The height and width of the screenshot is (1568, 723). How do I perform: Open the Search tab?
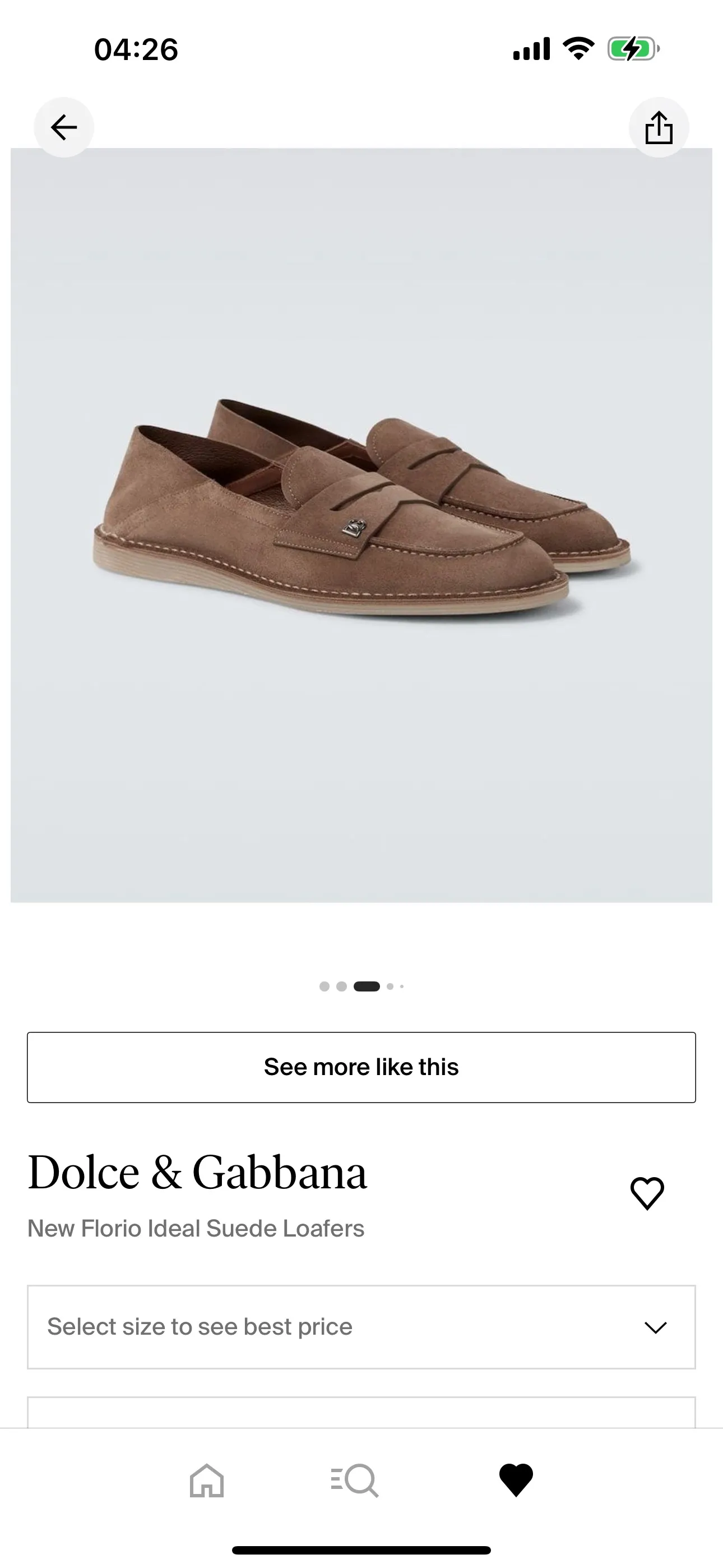pyautogui.click(x=355, y=1480)
